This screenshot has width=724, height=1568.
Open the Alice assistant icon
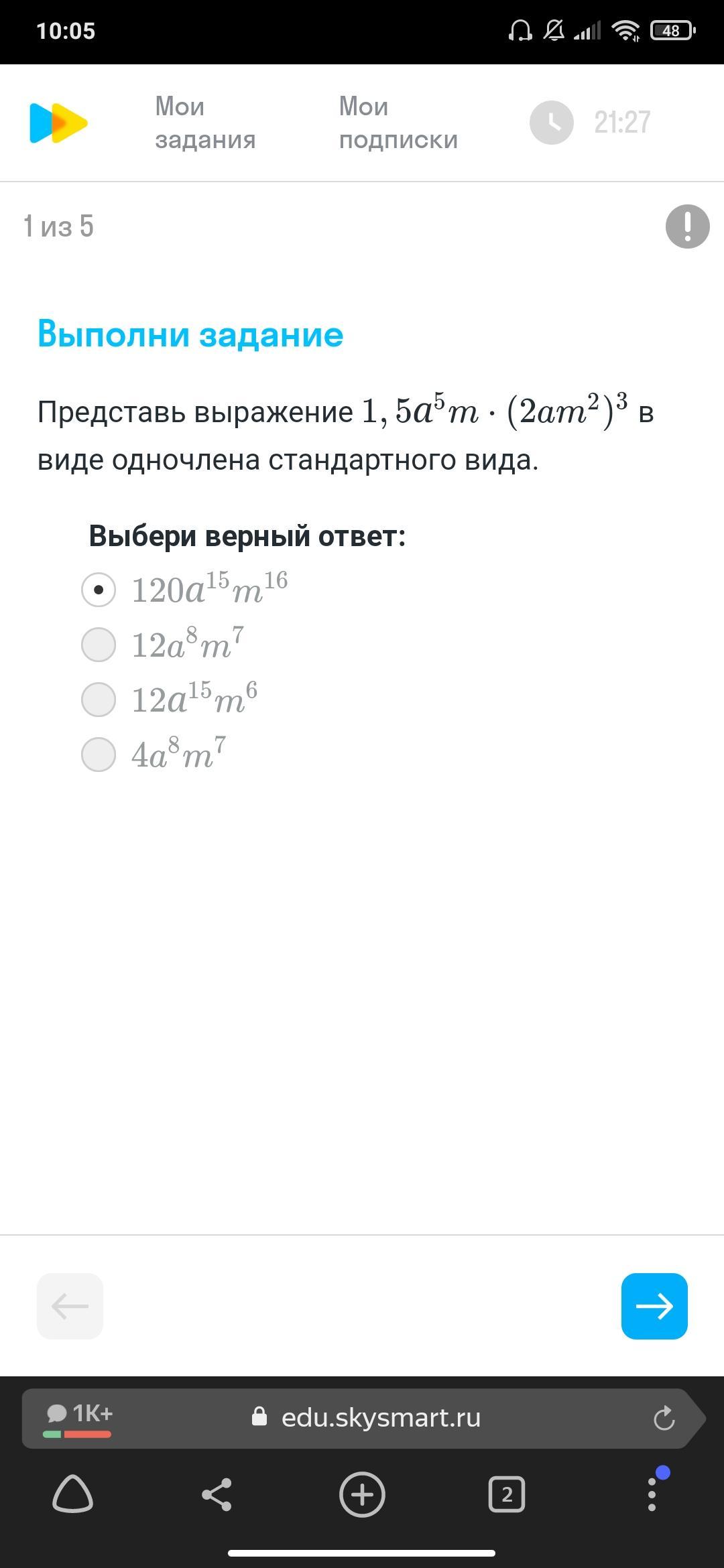(72, 1494)
